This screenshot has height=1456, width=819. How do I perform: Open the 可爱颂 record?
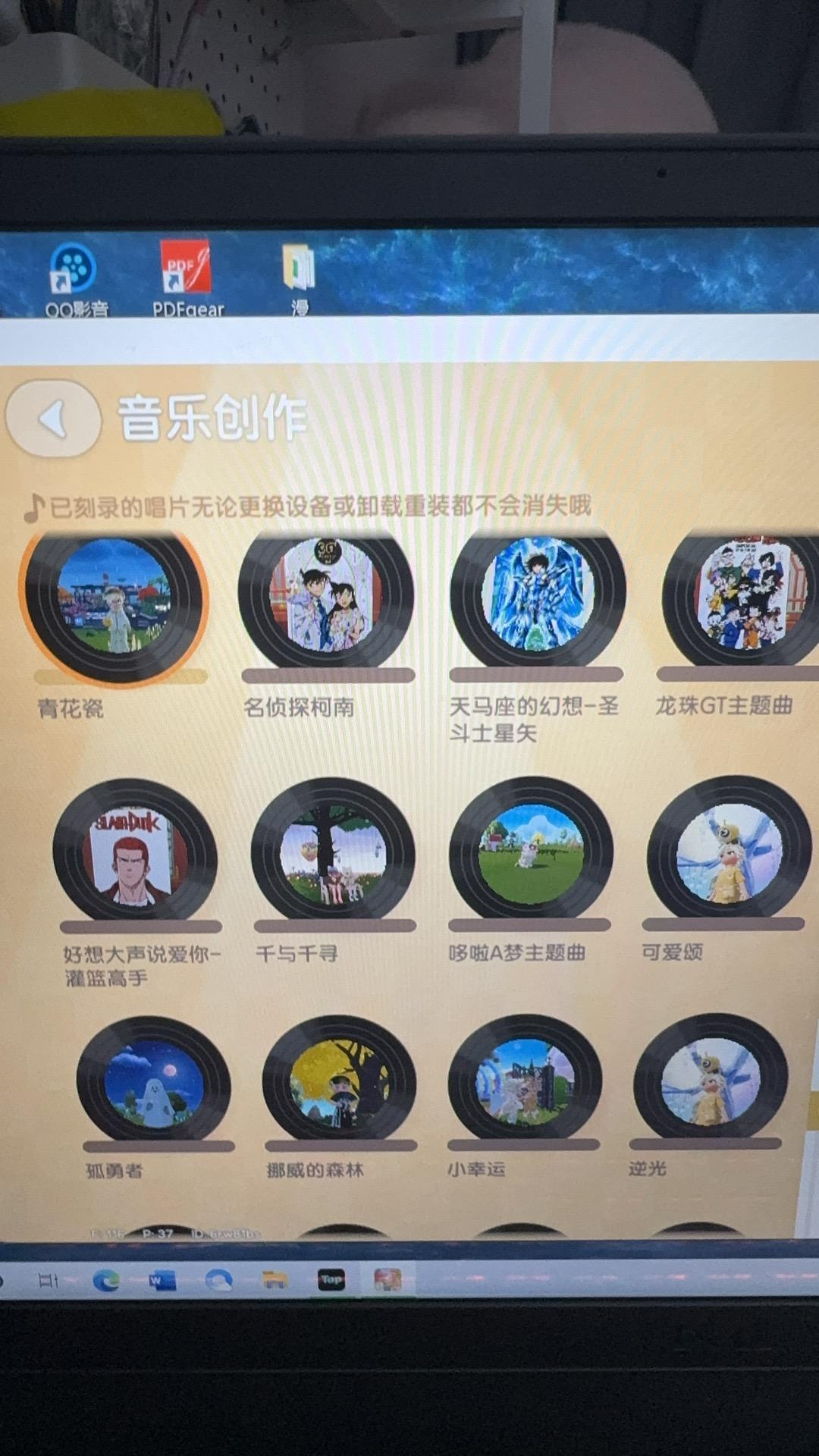click(729, 849)
